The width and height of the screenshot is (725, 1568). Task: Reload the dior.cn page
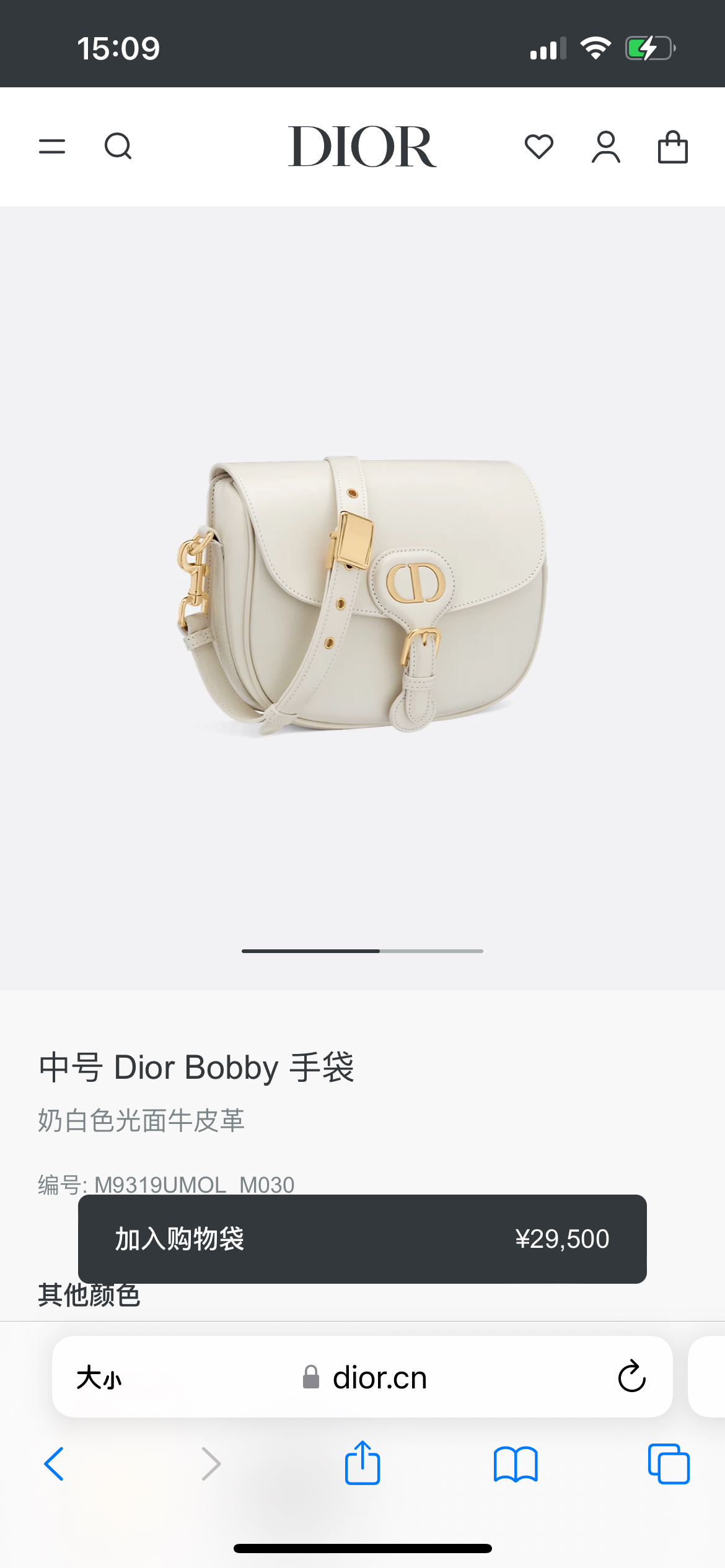click(x=631, y=1377)
